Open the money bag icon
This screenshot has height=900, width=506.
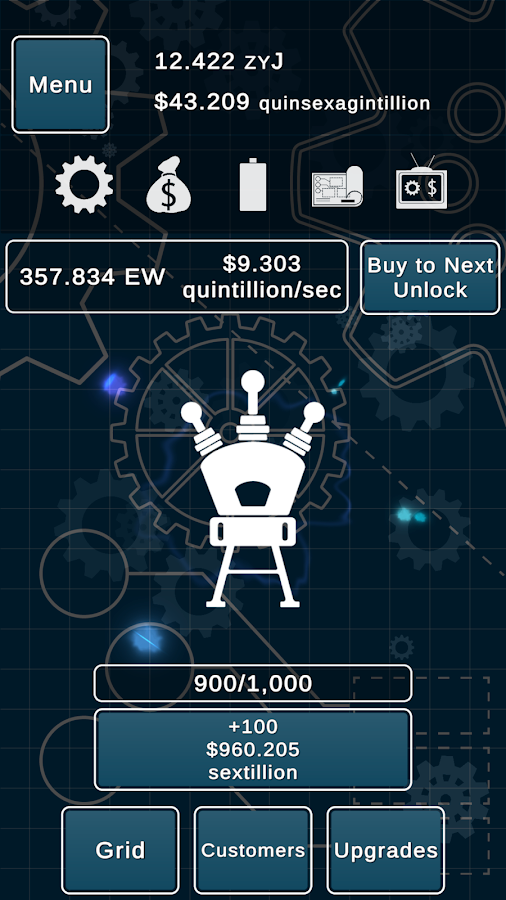(168, 185)
